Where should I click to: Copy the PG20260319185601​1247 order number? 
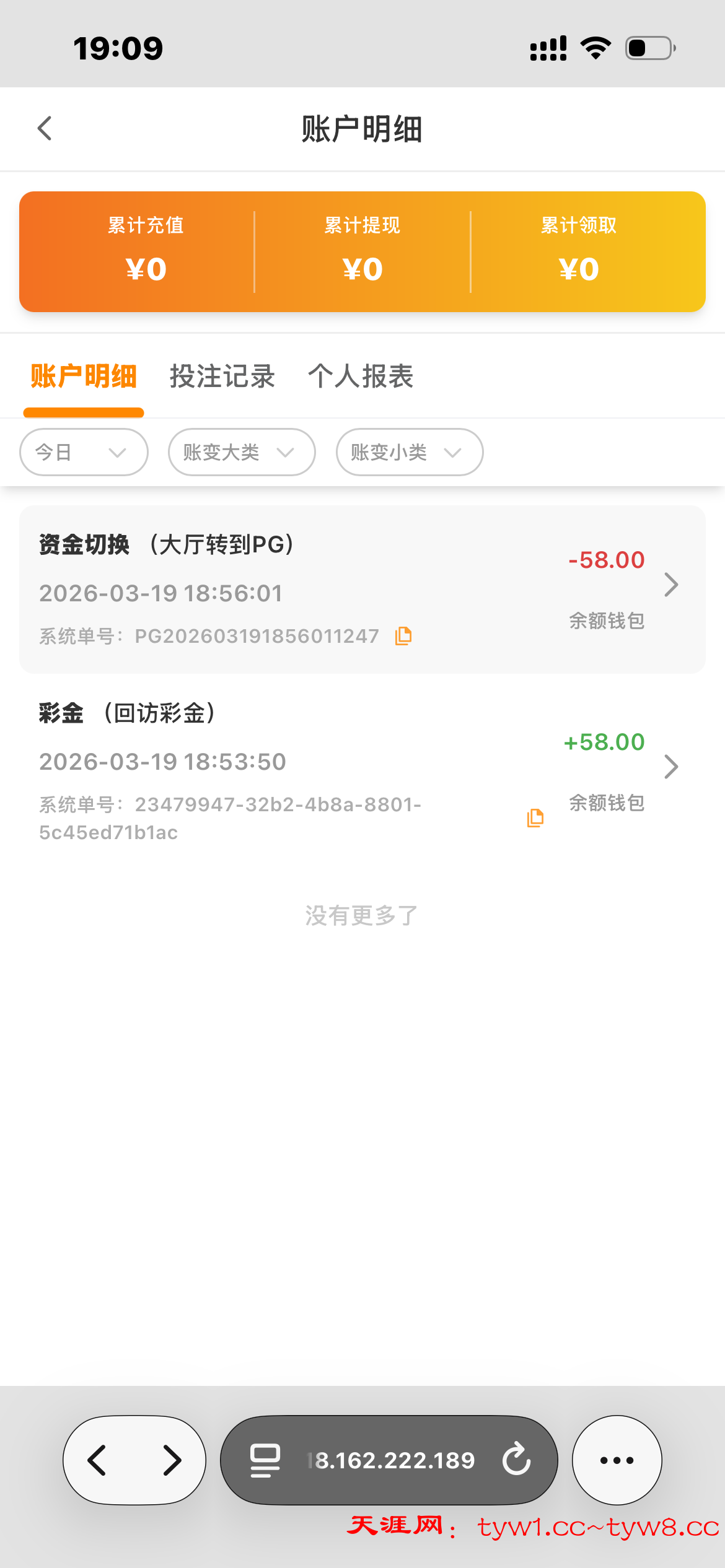click(403, 636)
